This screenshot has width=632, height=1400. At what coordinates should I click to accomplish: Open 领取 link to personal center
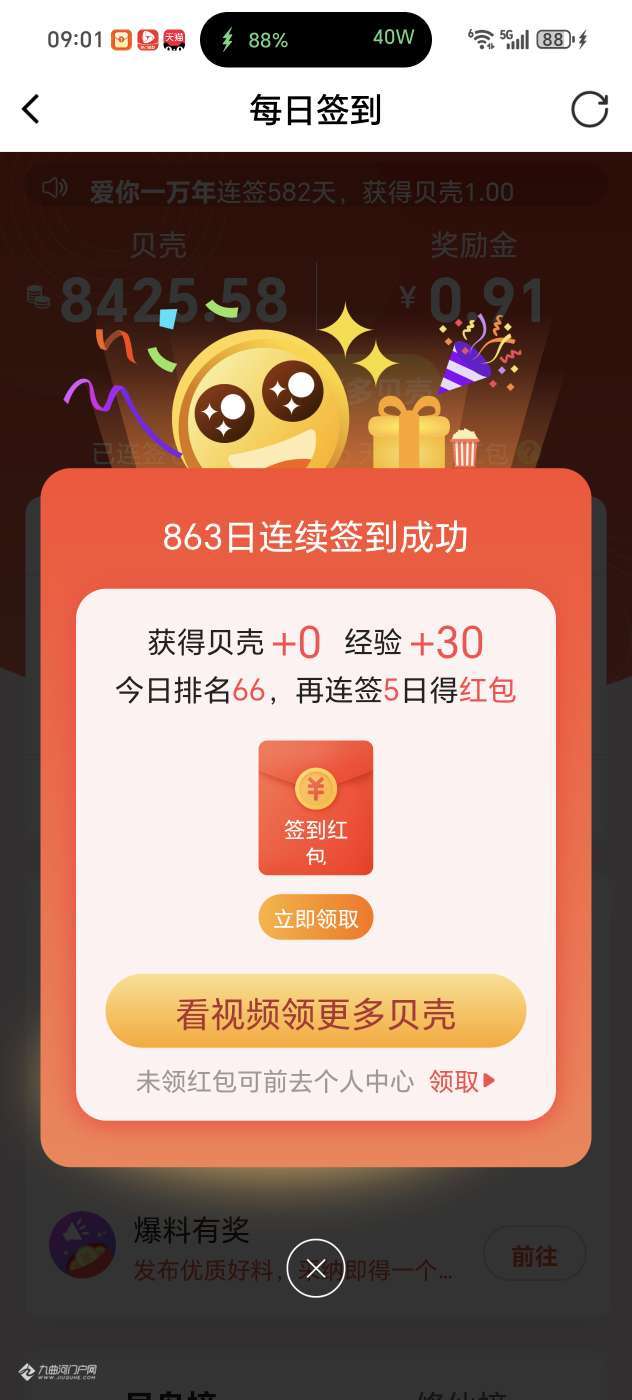[461, 1081]
